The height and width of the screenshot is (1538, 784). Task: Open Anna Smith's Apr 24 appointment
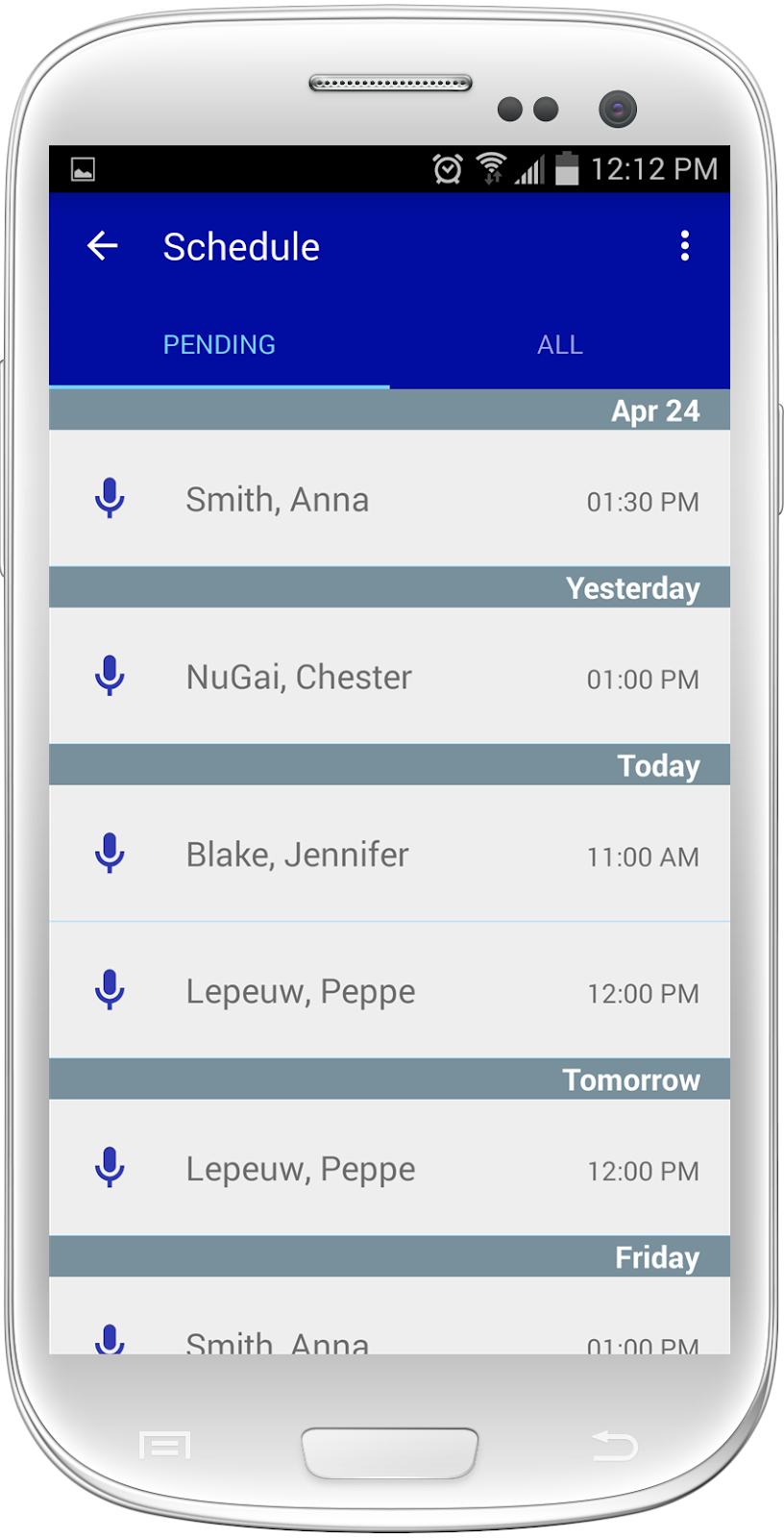coord(390,498)
